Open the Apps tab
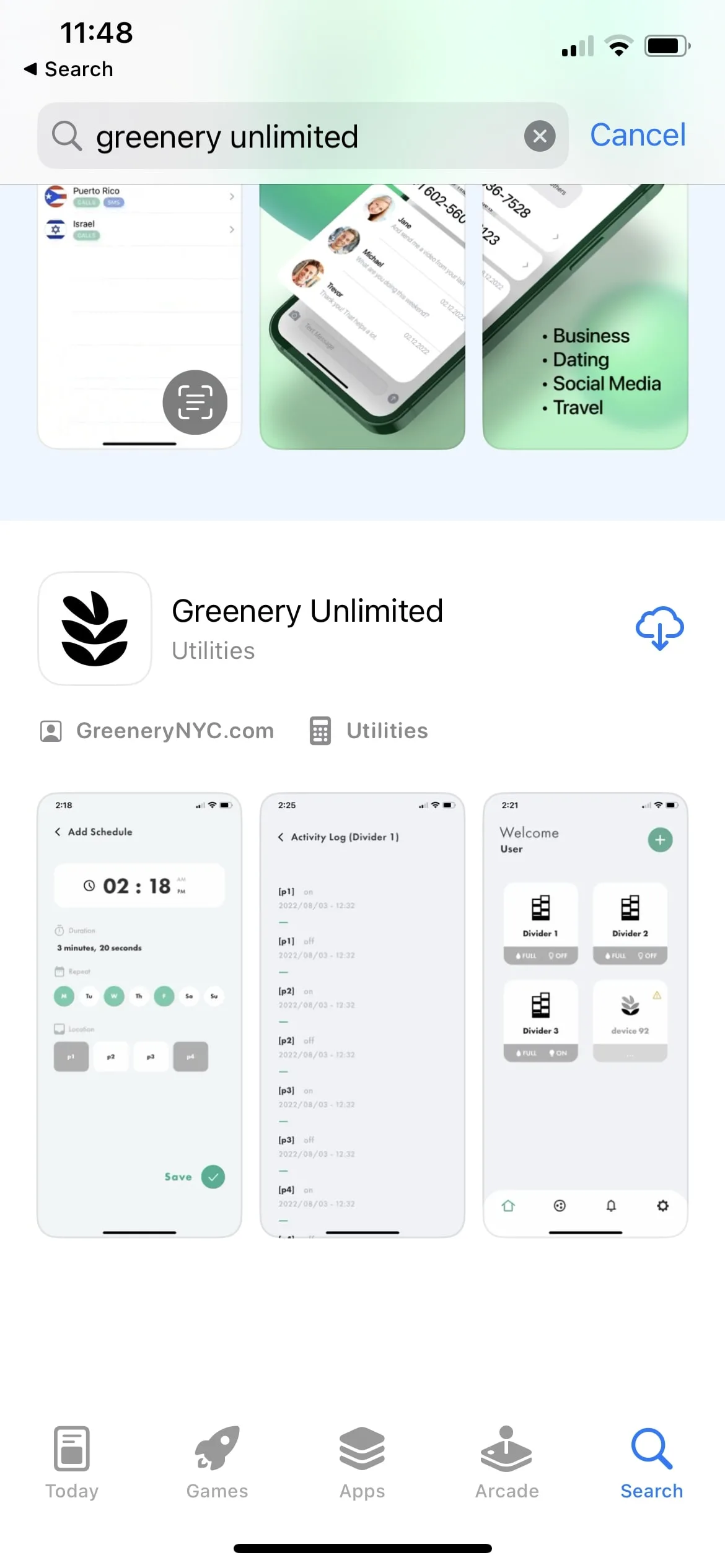Viewport: 725px width, 1568px height. pyautogui.click(x=362, y=1461)
